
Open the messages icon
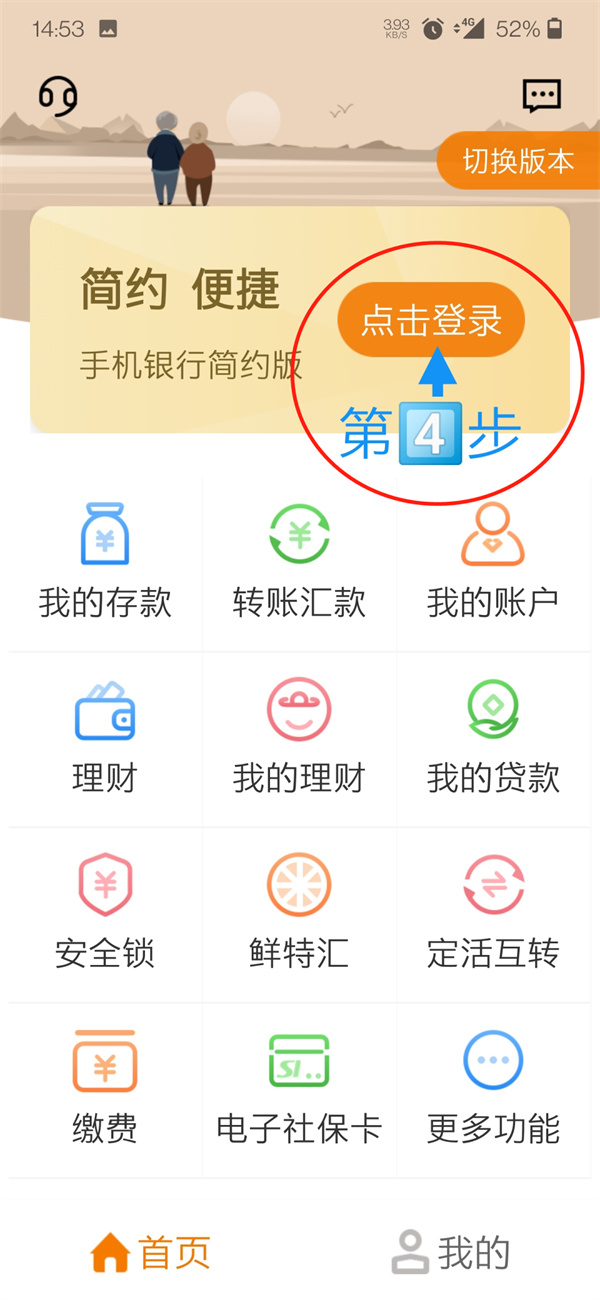[x=541, y=97]
